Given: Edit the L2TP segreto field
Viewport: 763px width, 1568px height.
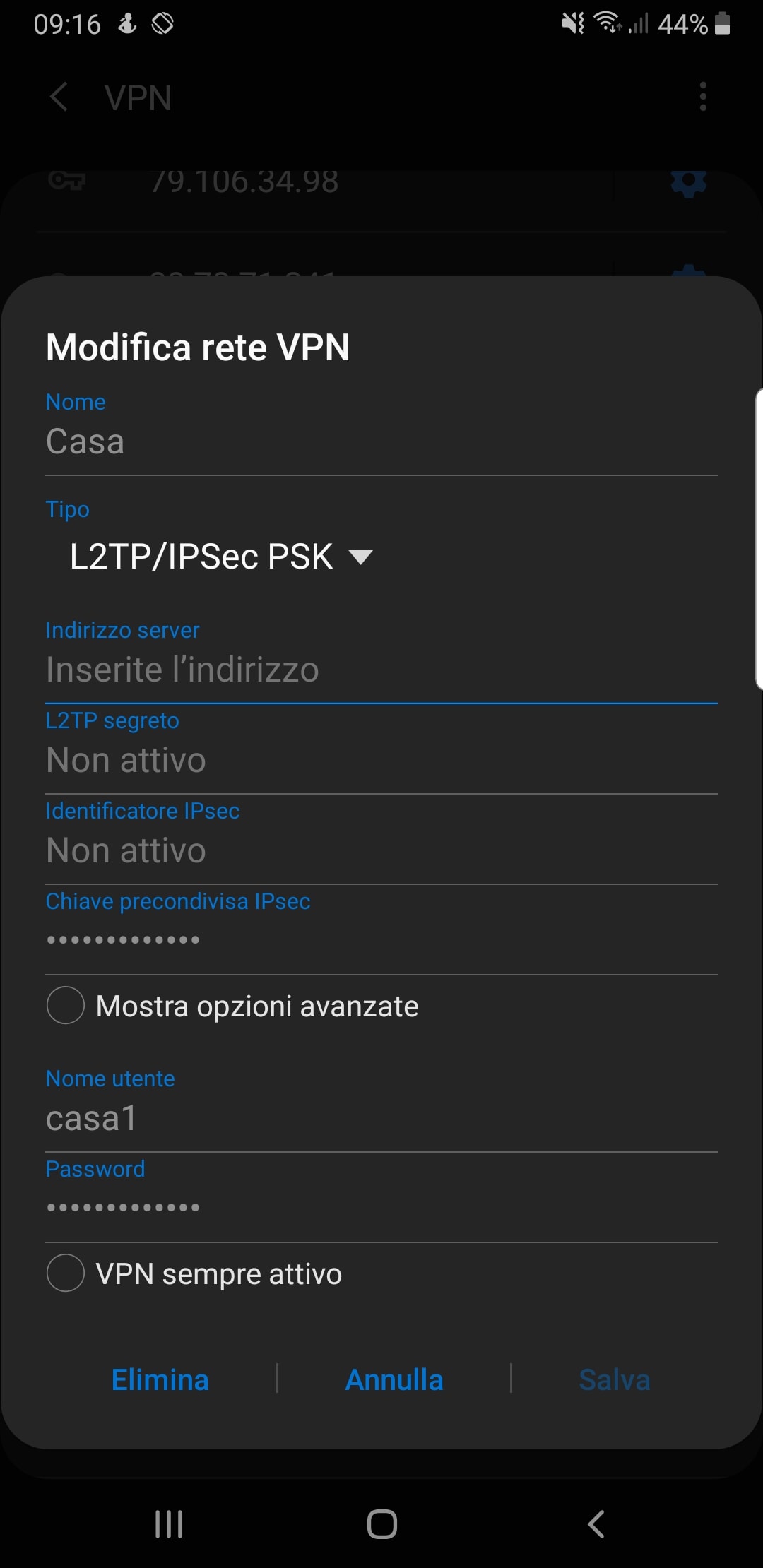Looking at the screenshot, I should tap(381, 761).
